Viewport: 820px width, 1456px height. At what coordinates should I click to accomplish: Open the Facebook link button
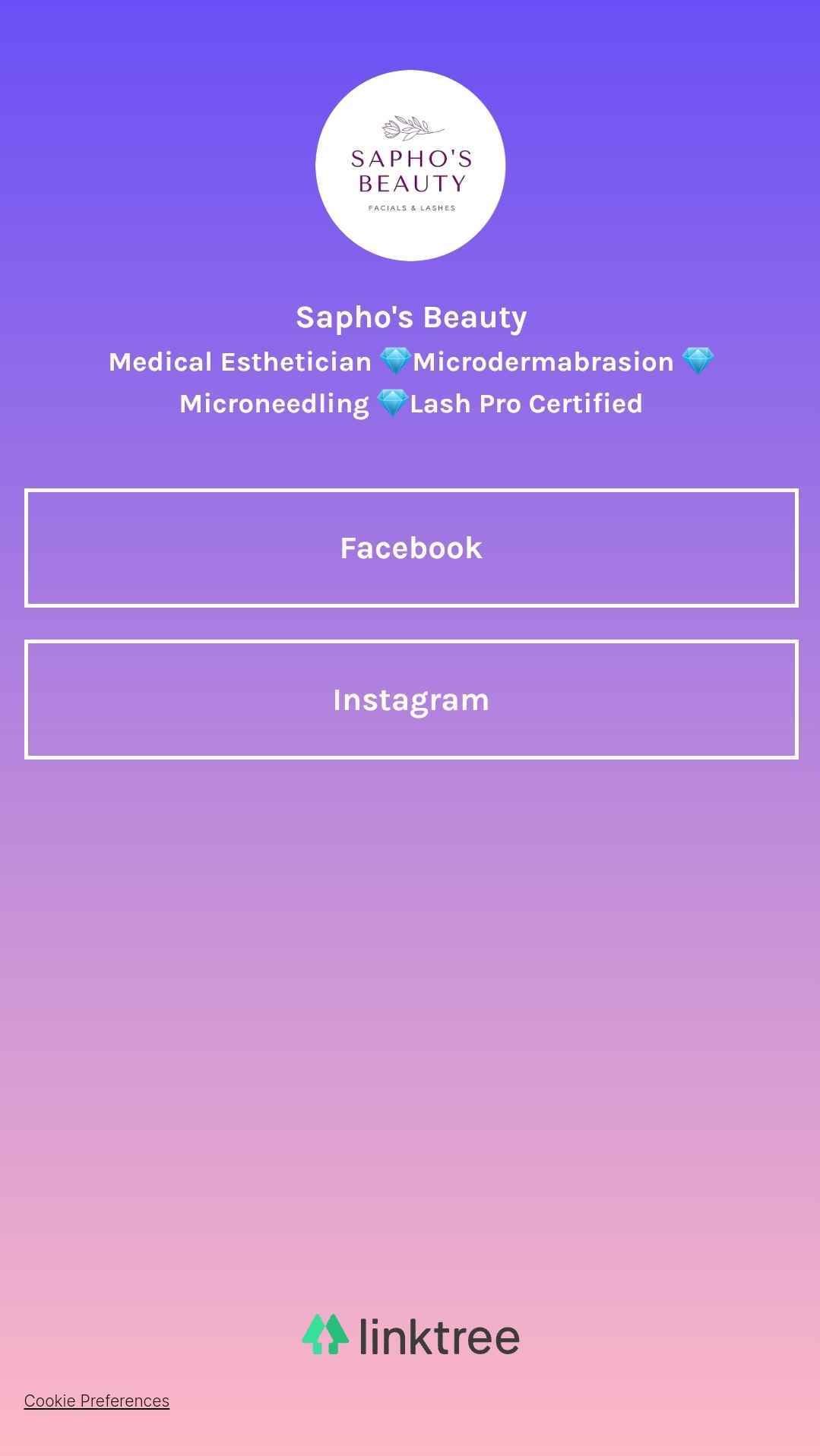click(x=410, y=548)
